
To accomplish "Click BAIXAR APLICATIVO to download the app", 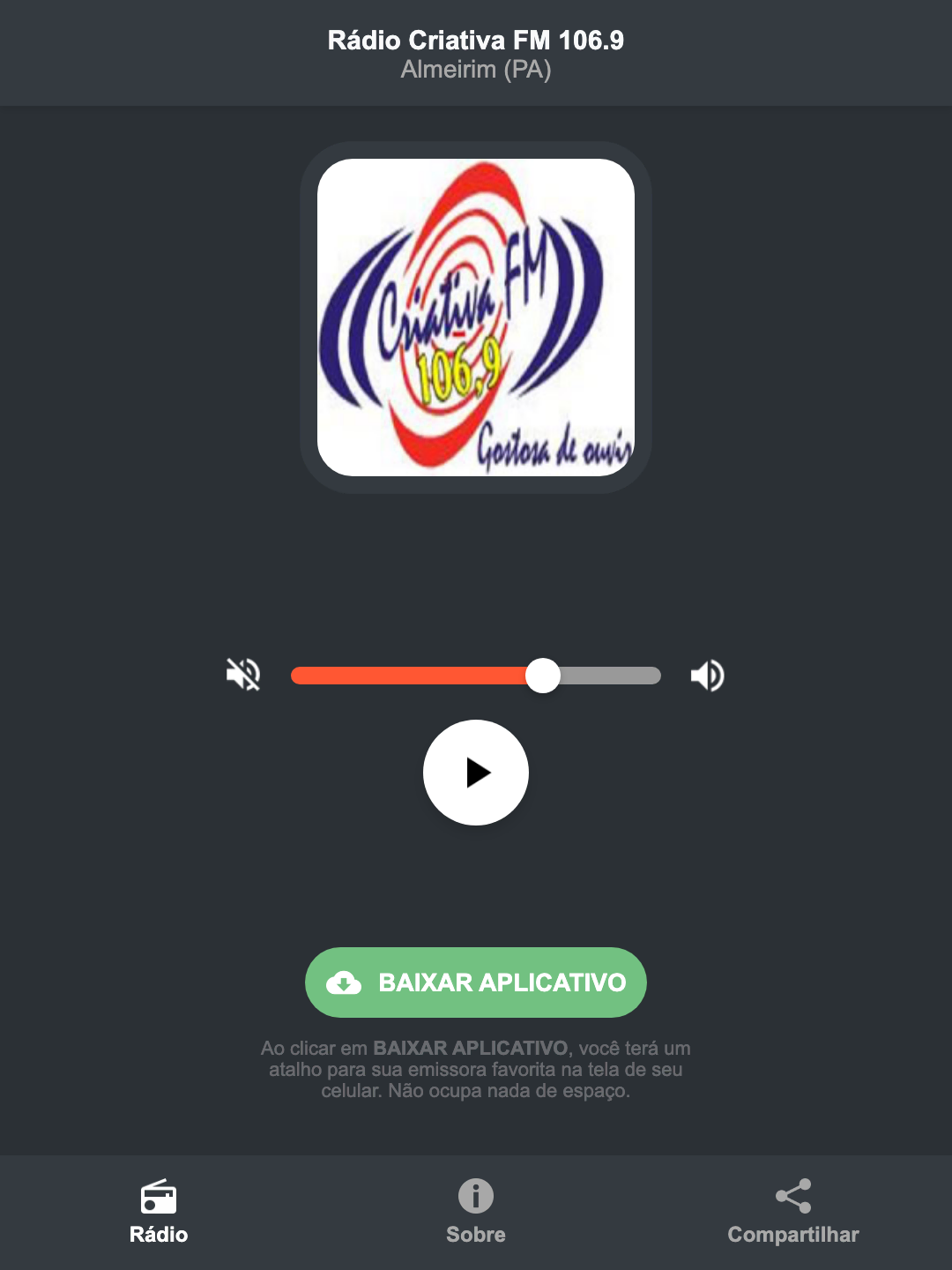I will point(475,982).
